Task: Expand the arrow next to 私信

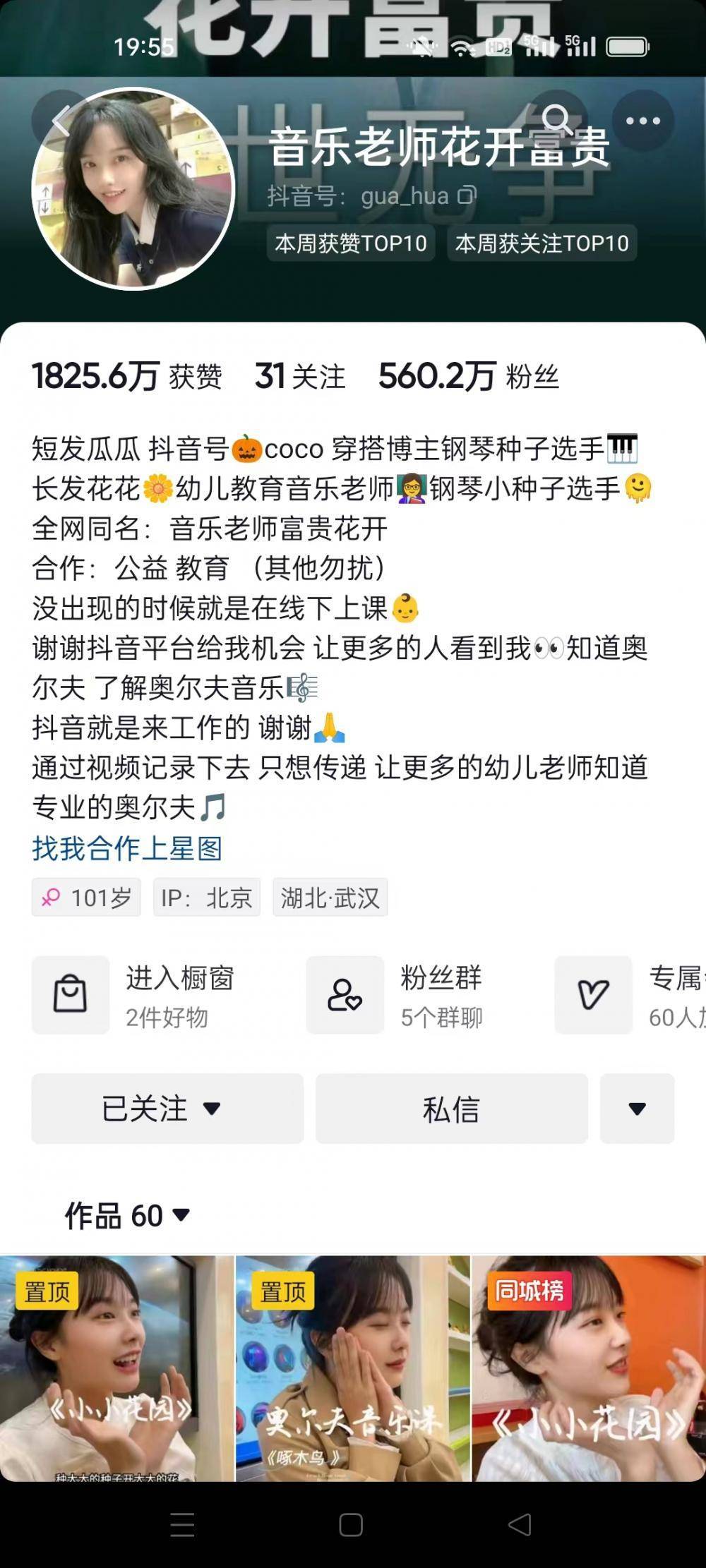Action: point(637,1109)
